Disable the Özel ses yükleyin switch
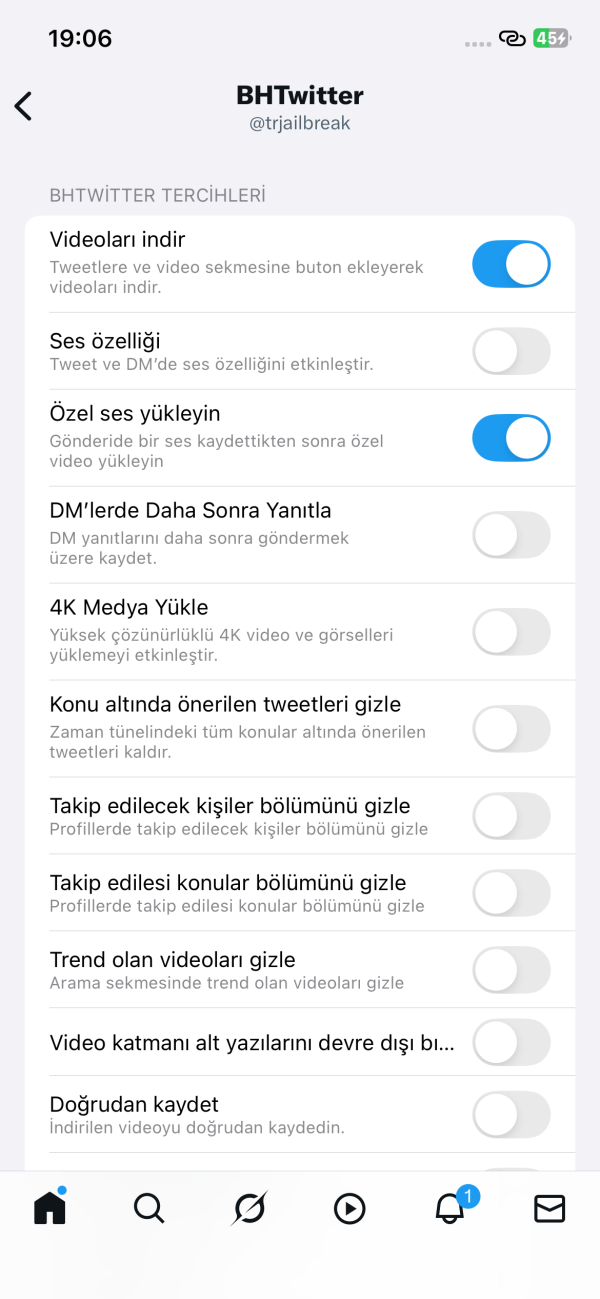 click(511, 438)
